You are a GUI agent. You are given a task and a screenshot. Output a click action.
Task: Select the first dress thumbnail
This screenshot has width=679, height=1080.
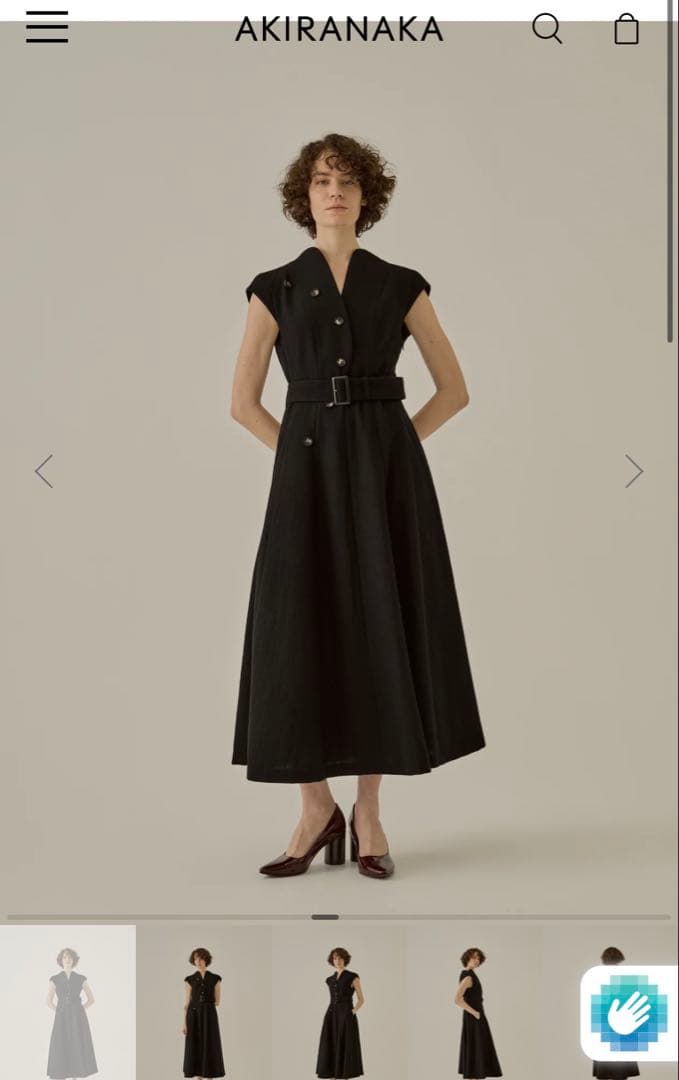point(68,1002)
